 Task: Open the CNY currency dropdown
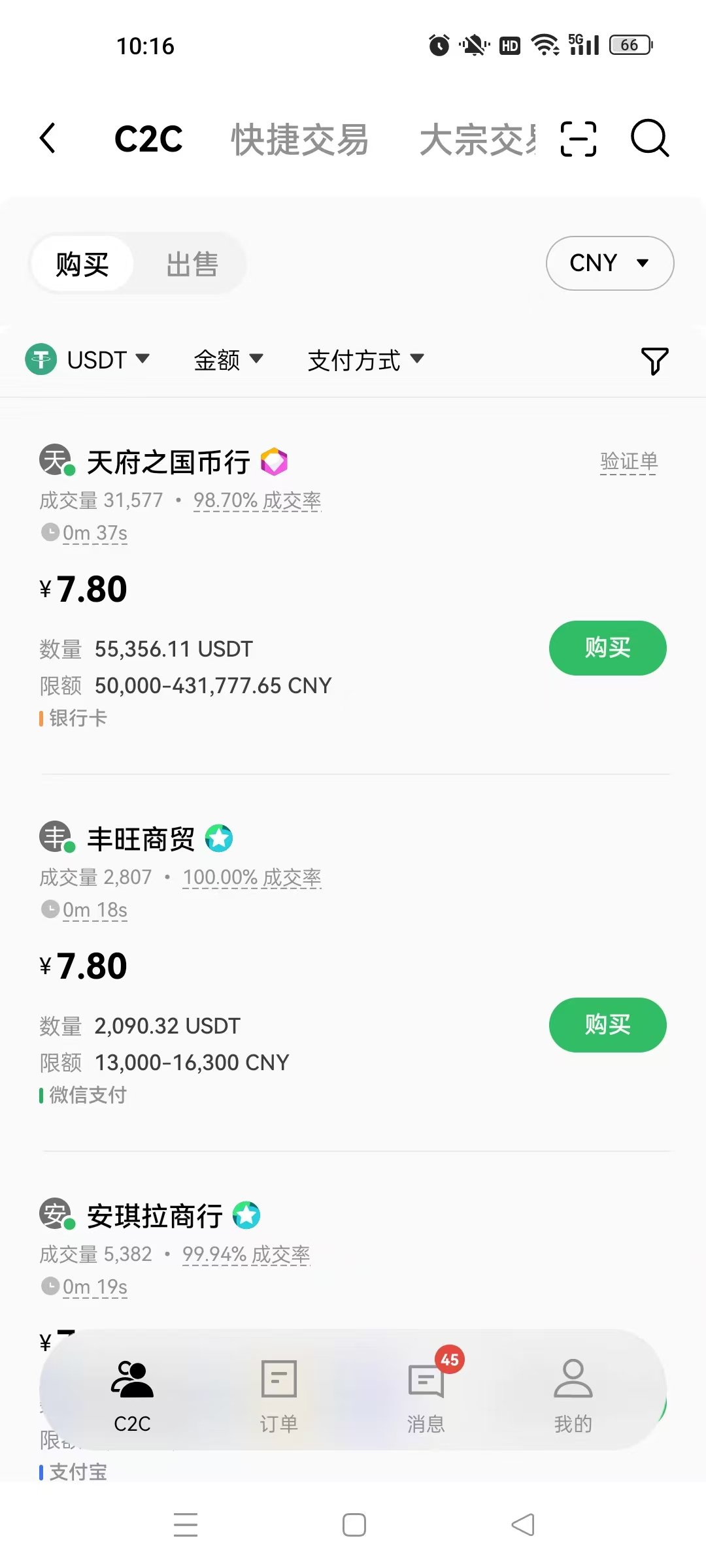[609, 263]
